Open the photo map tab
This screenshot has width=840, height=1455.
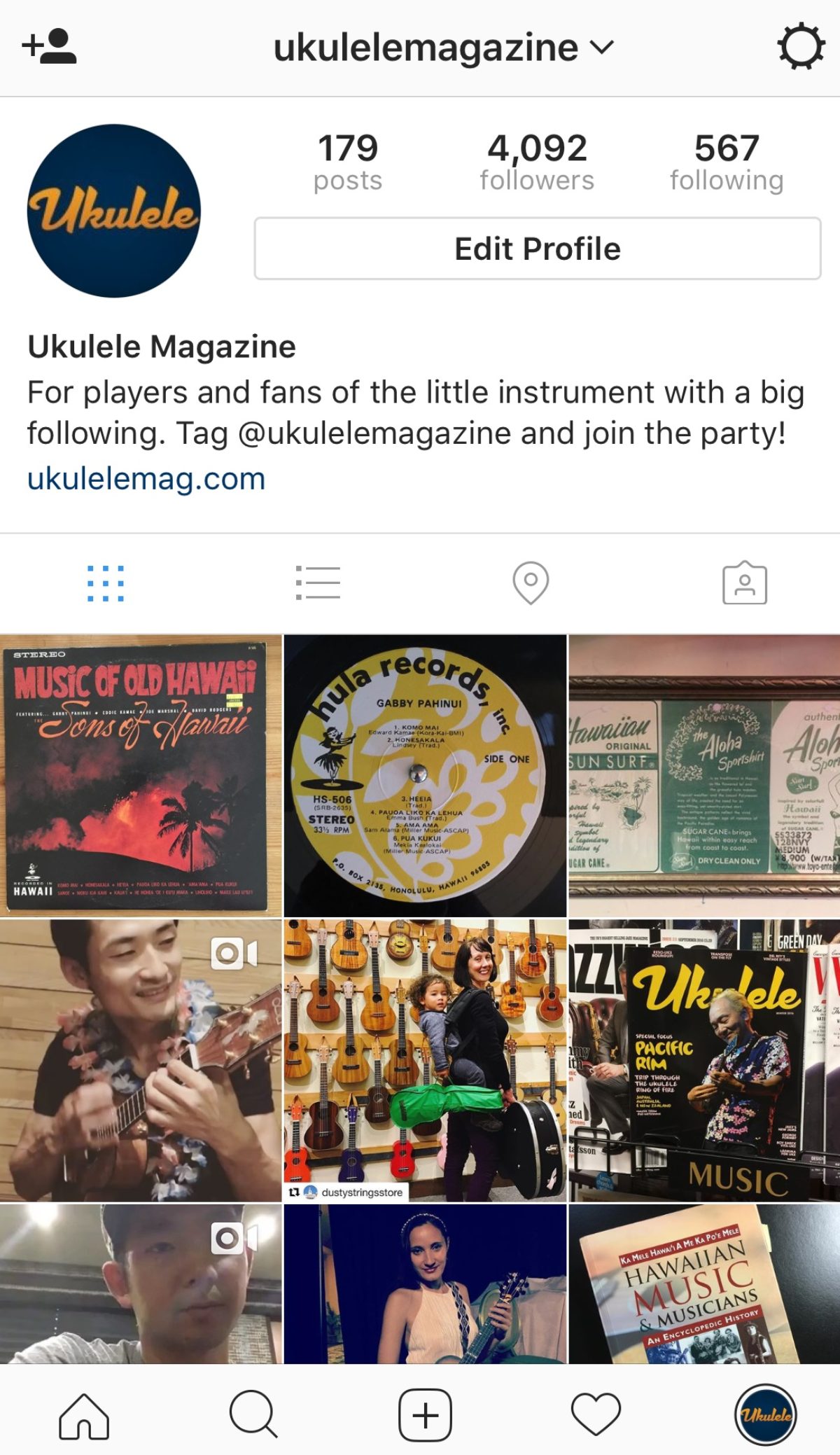pyautogui.click(x=531, y=583)
